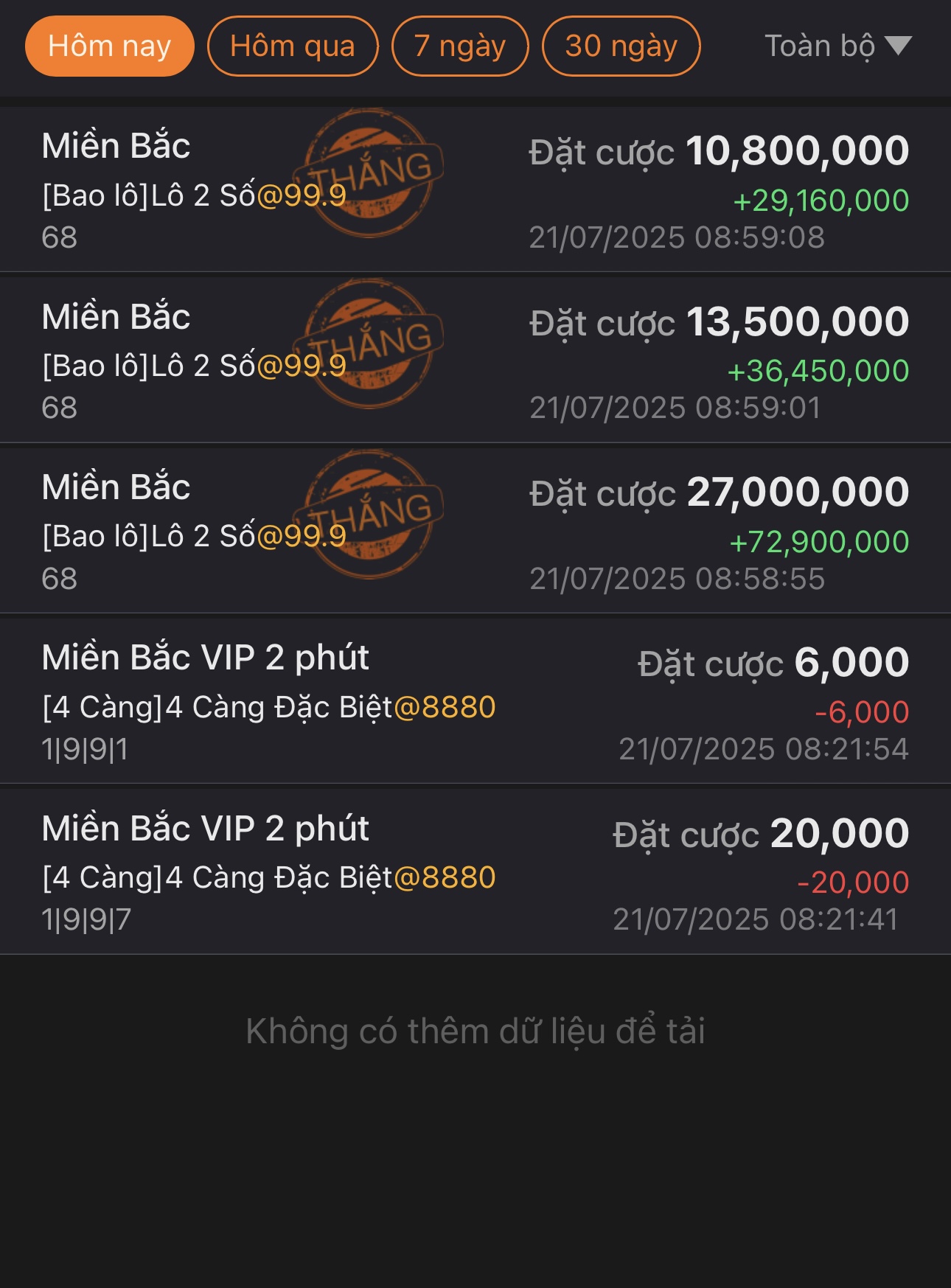Viewport: 951px width, 1288px height.
Task: Show bets from 7 ngày
Action: (460, 46)
